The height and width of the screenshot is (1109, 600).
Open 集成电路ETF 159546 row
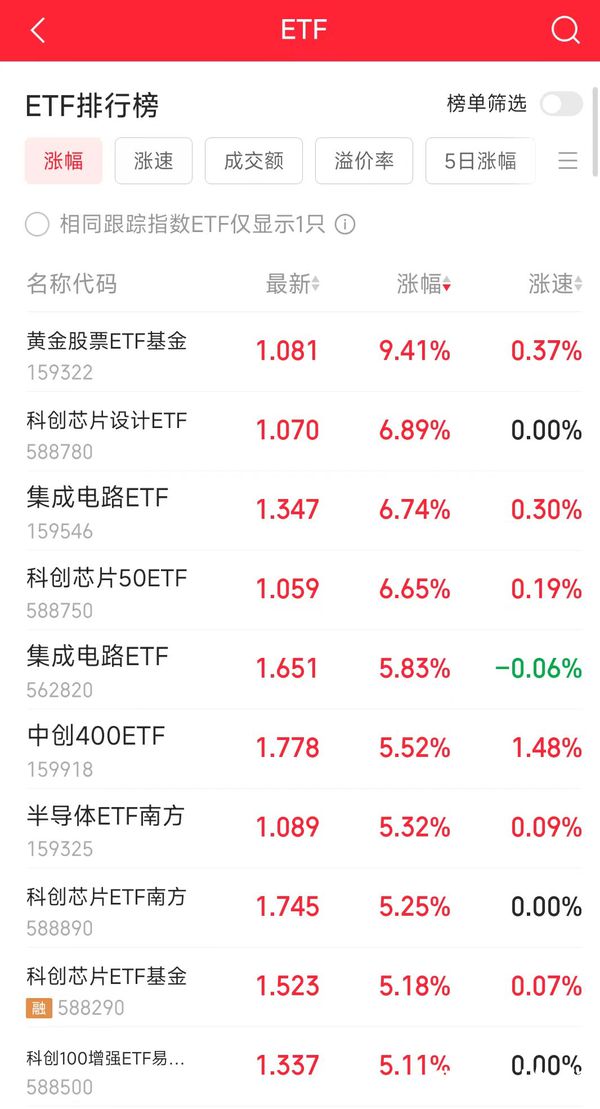pos(304,511)
